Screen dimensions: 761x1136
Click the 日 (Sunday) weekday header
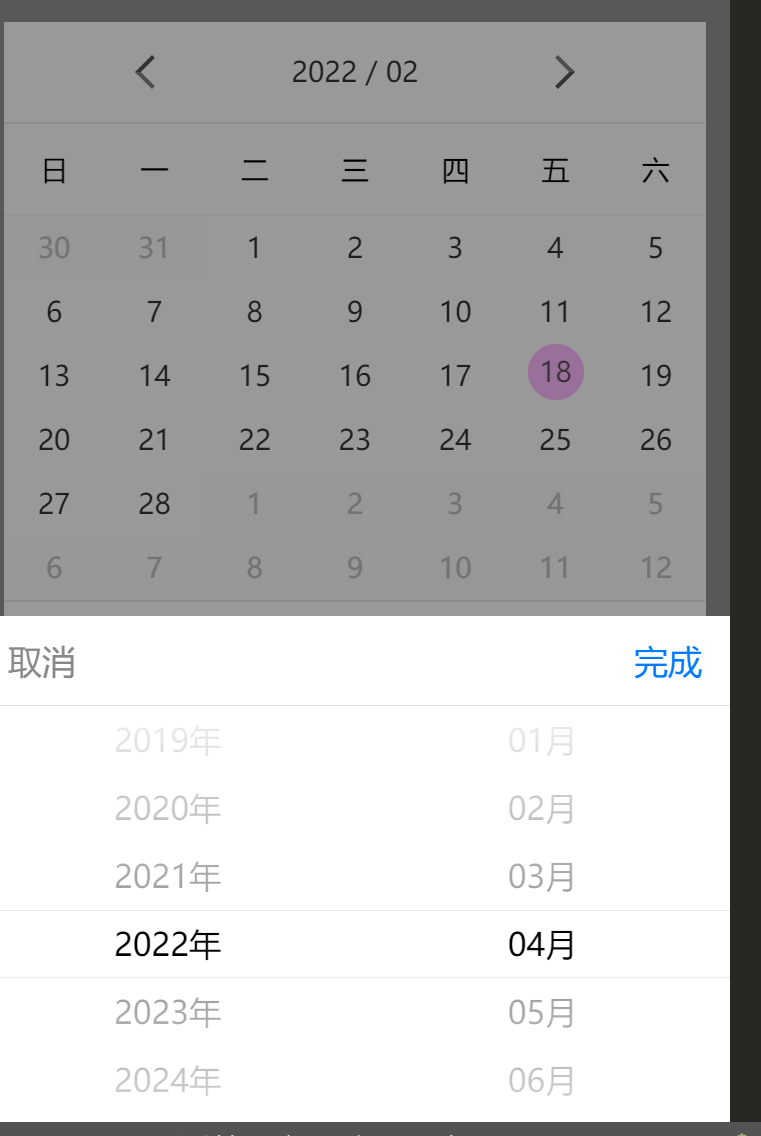click(x=54, y=170)
